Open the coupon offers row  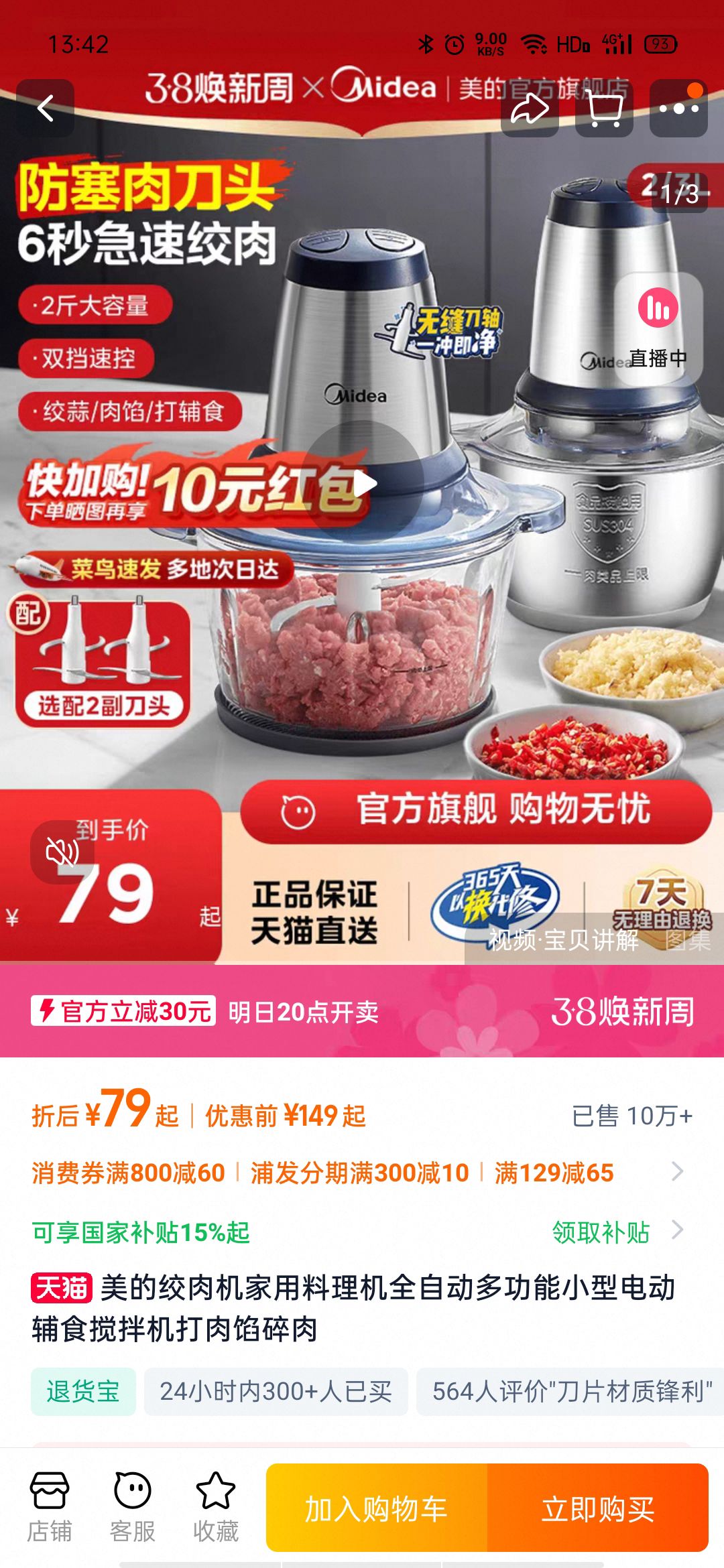[x=355, y=1173]
